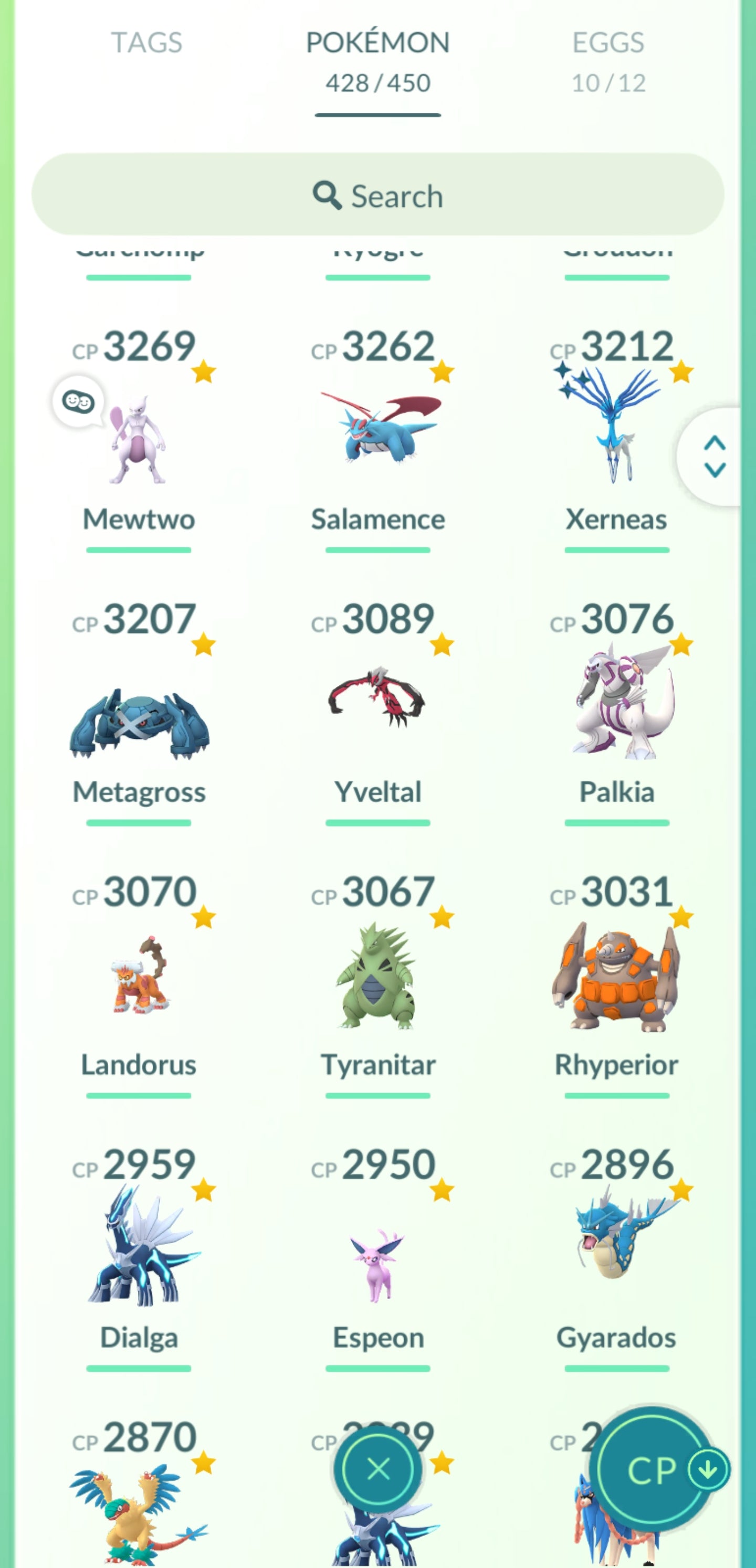The width and height of the screenshot is (756, 1568).
Task: Open the Pokémon search field
Action: [x=377, y=195]
